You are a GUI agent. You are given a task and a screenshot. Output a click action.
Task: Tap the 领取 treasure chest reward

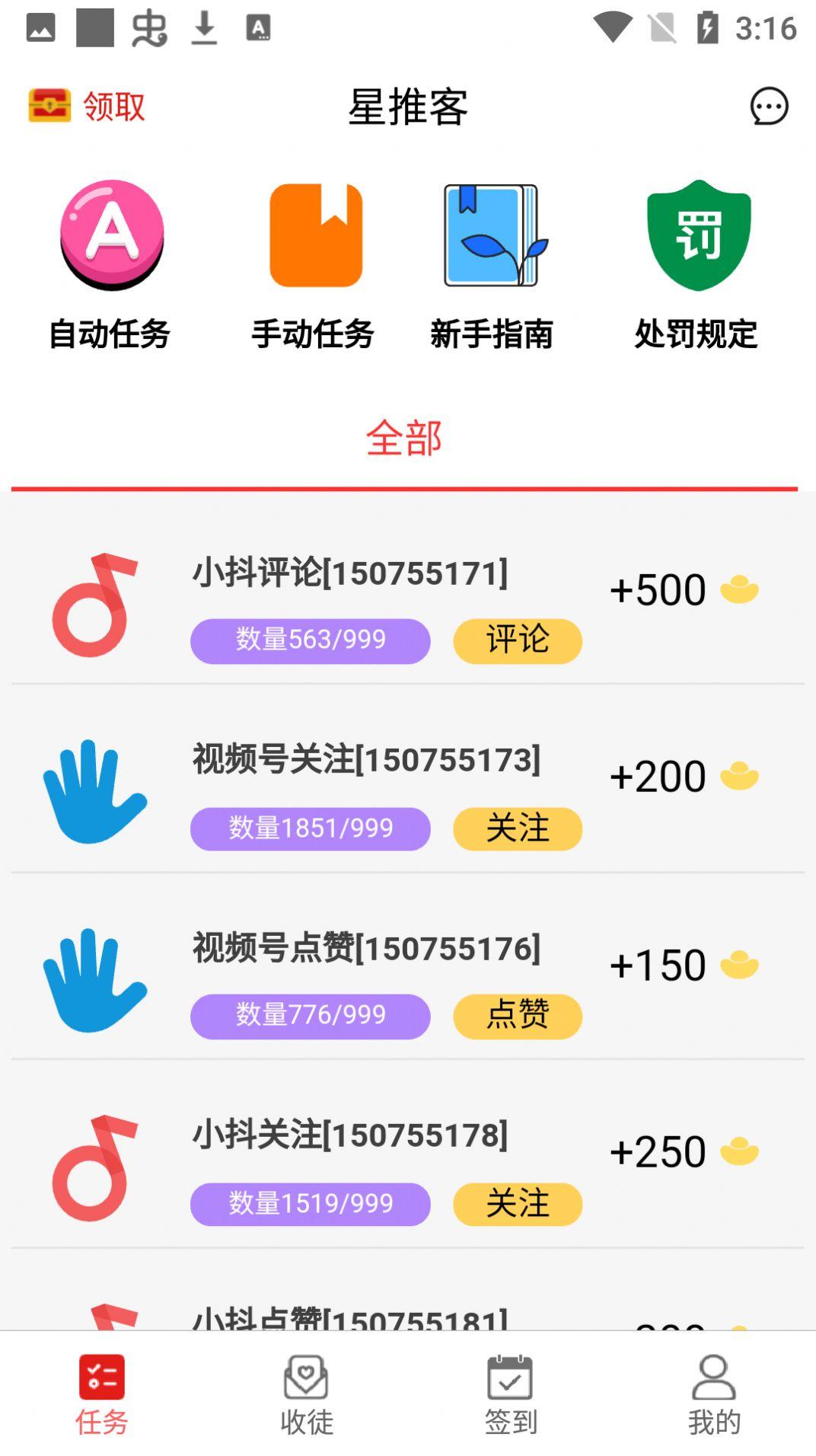pyautogui.click(x=86, y=106)
